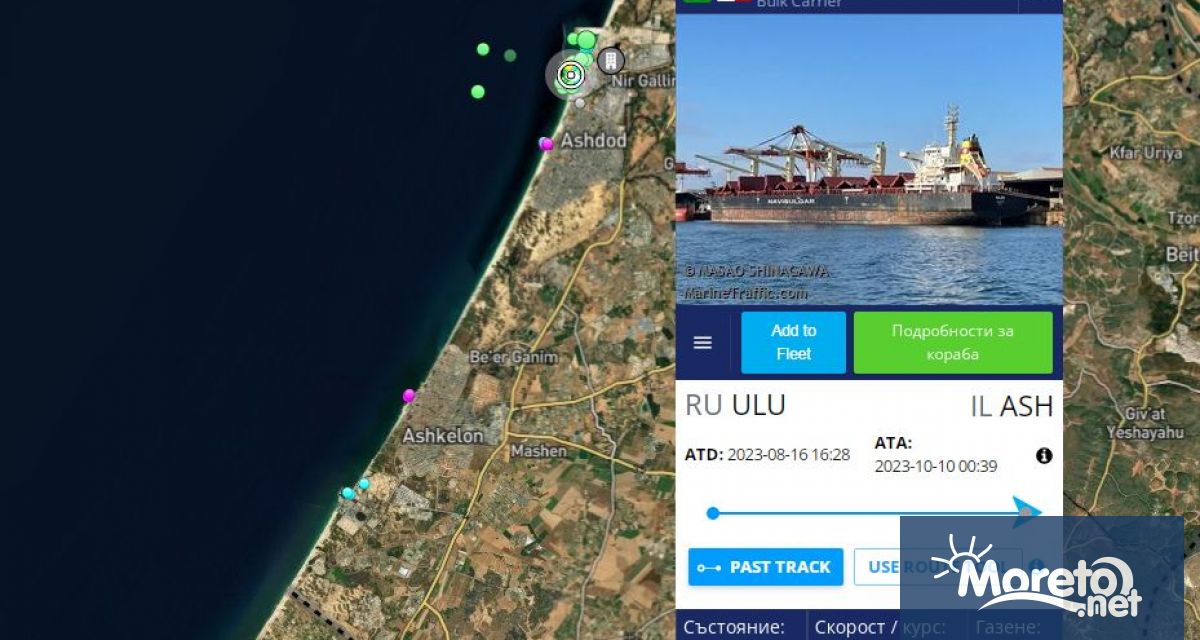This screenshot has height=640, width=1200.
Task: Open the hamburger menu in vessel panel
Action: point(703,343)
